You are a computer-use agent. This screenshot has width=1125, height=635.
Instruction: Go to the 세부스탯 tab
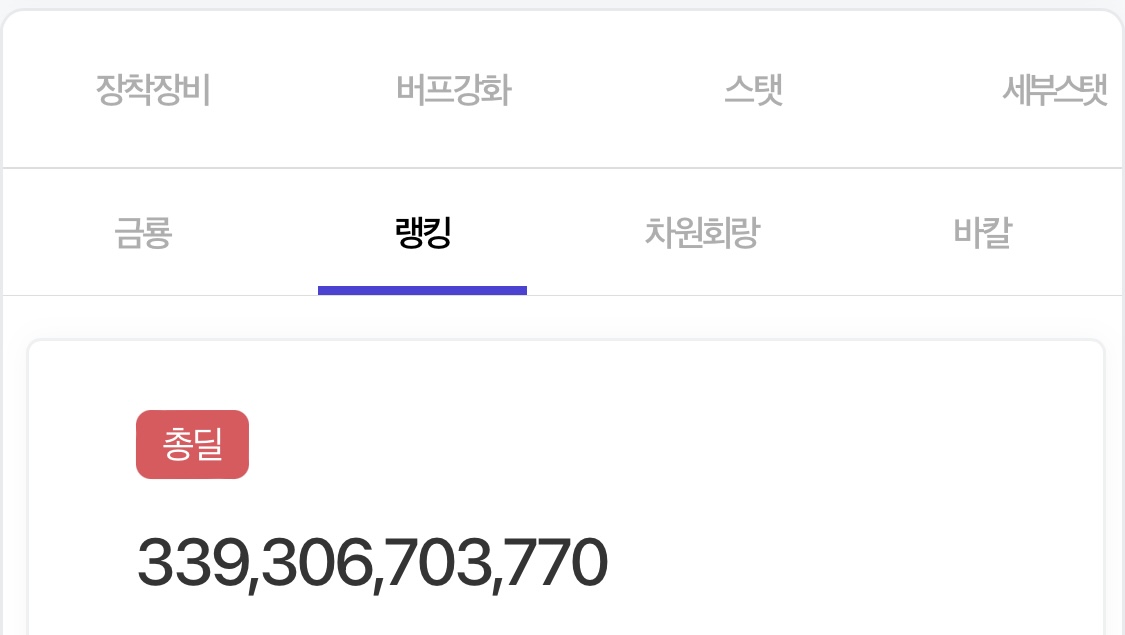pos(1055,91)
